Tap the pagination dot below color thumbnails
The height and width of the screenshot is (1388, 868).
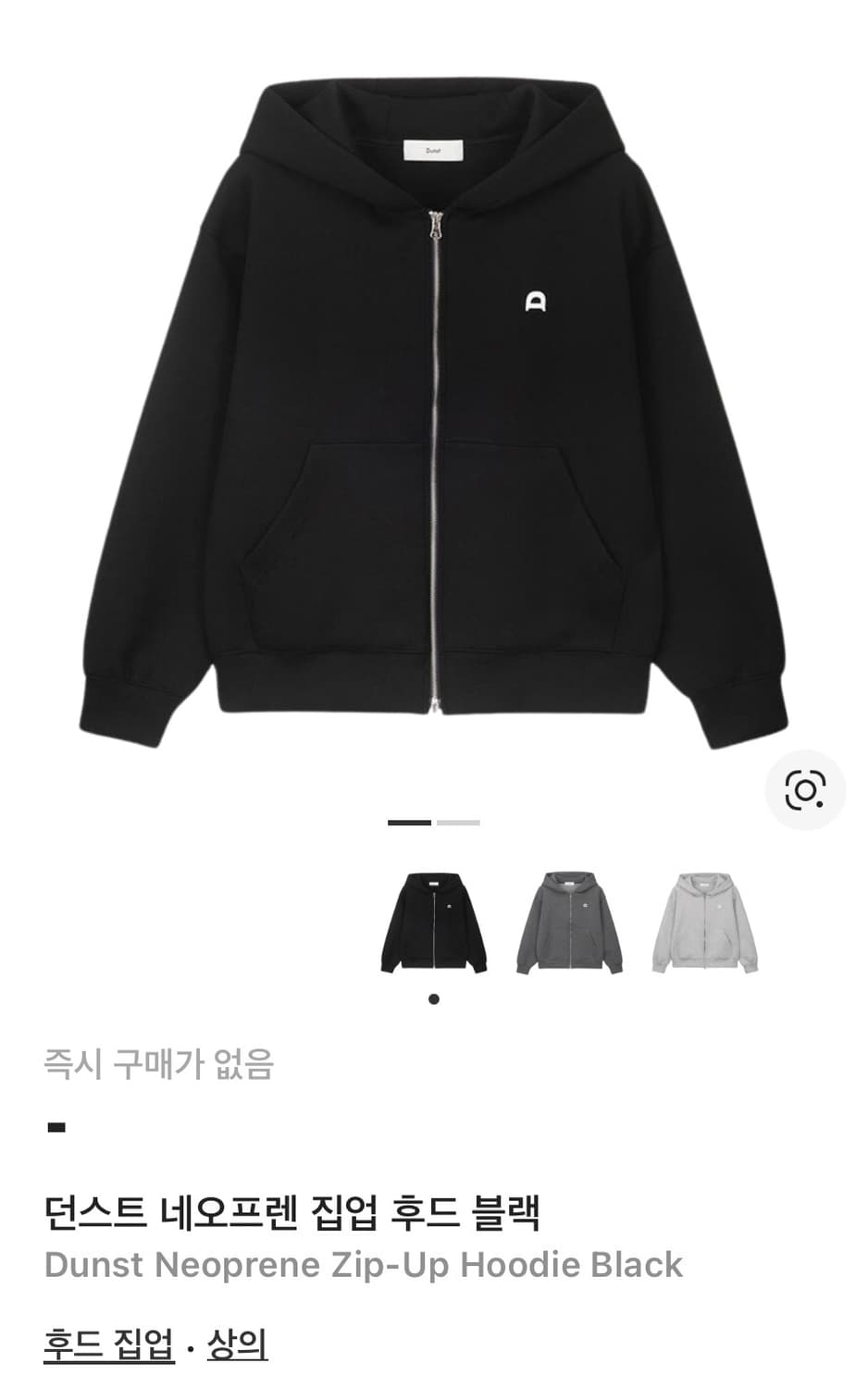[434, 997]
